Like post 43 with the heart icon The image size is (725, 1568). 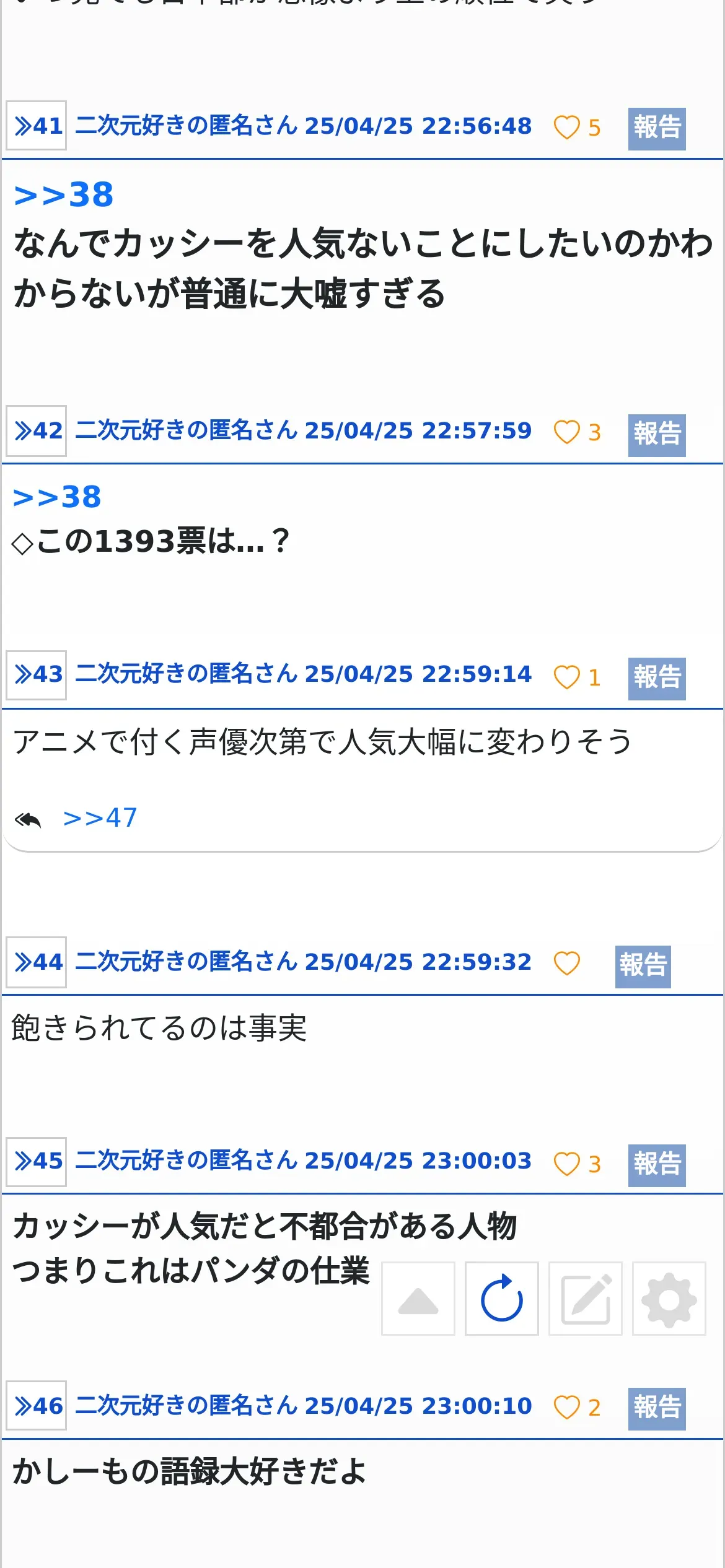click(566, 677)
